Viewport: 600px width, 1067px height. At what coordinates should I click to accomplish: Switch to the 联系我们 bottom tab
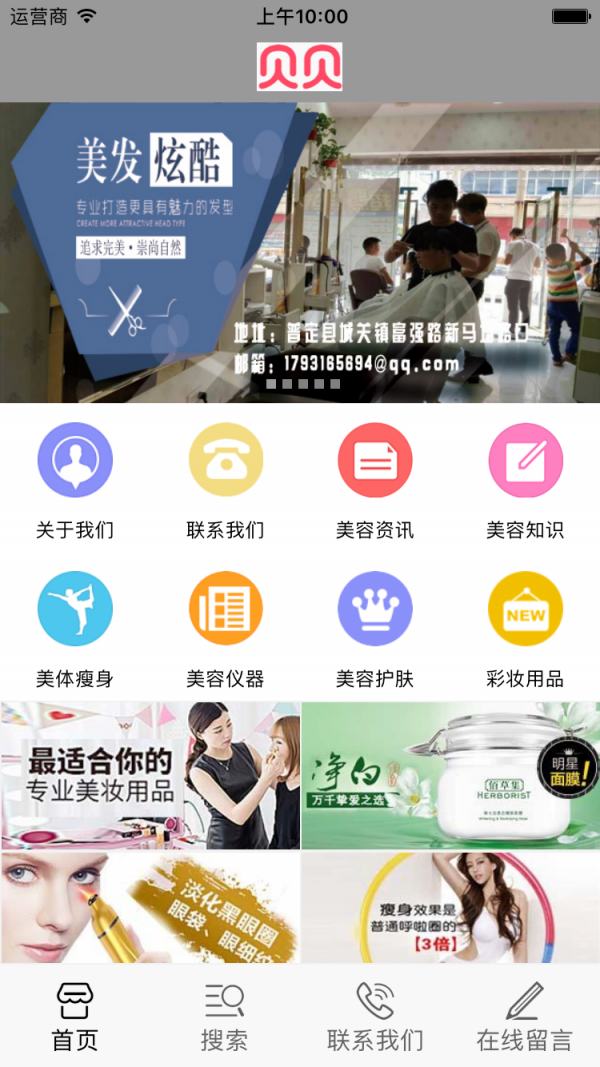(375, 1016)
